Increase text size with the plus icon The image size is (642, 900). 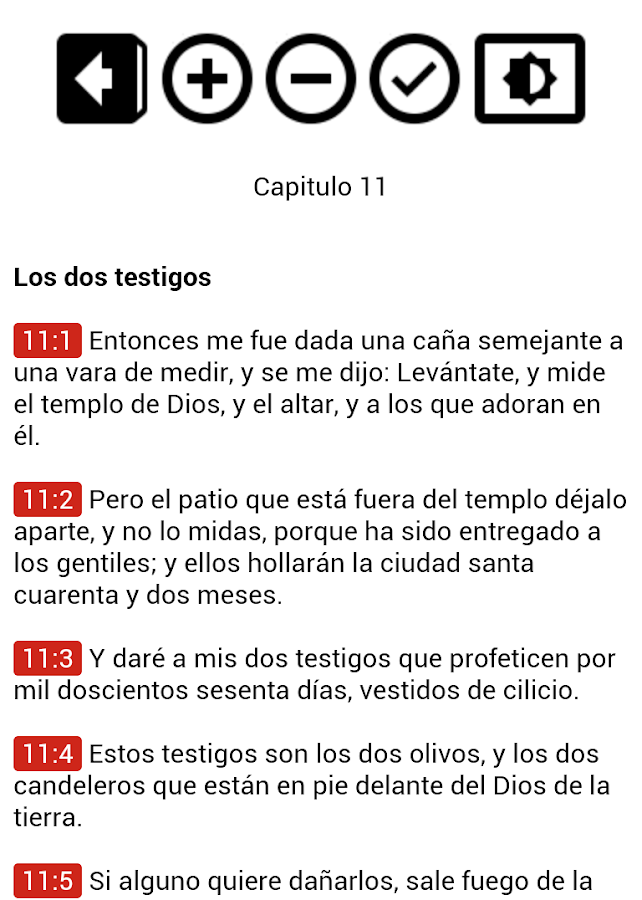[x=207, y=79]
